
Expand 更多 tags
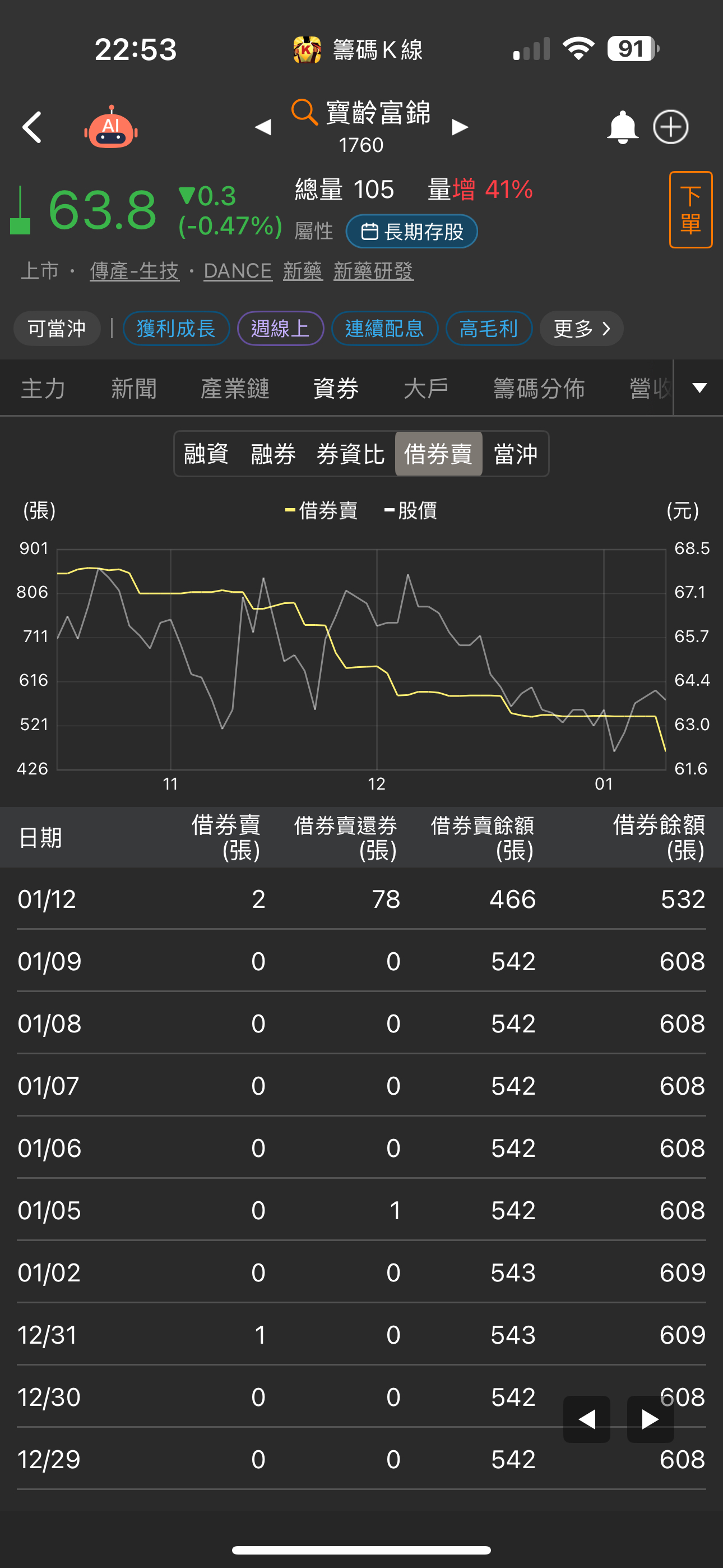pyautogui.click(x=581, y=329)
